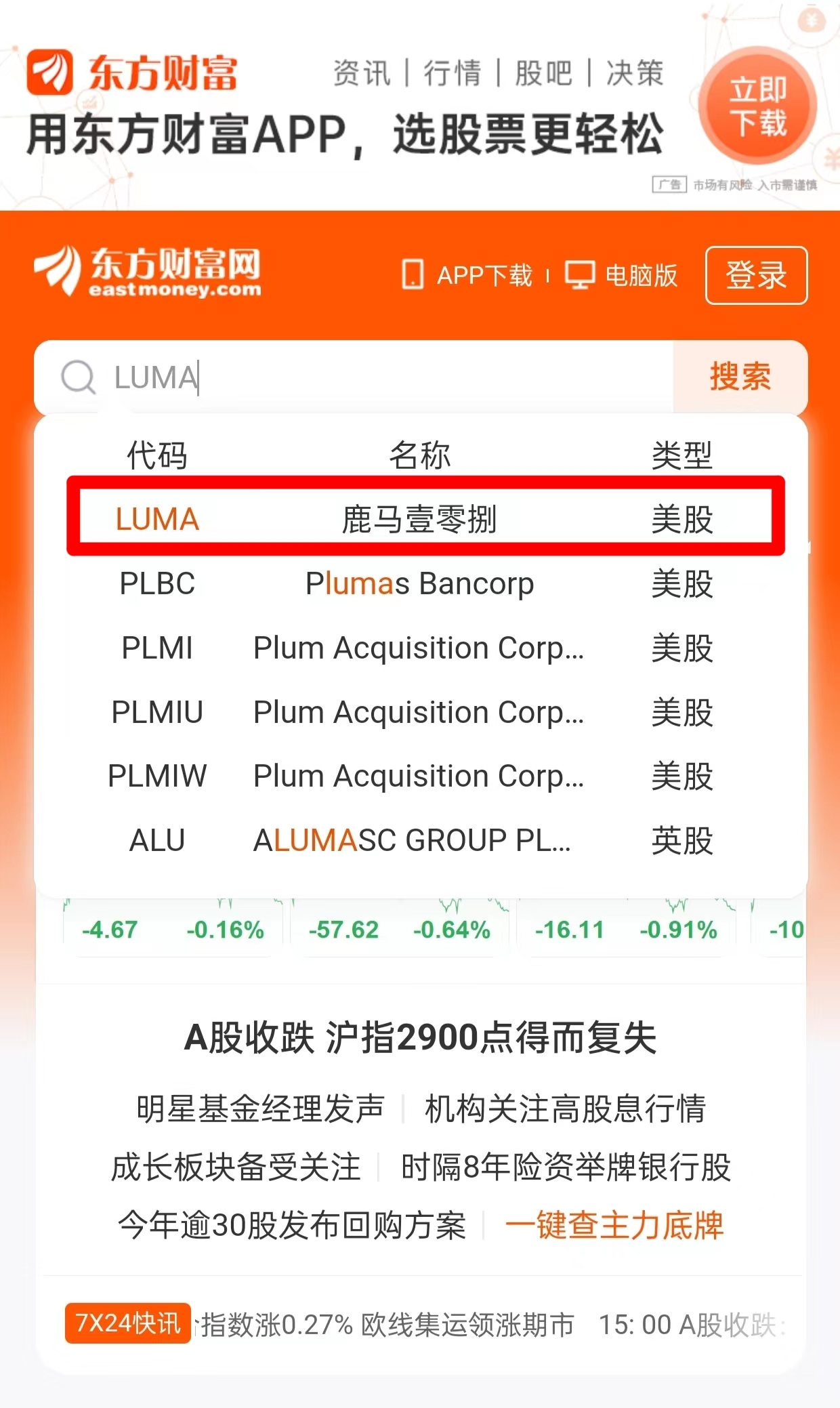Switch to 电脑版 desktop version
The width and height of the screenshot is (840, 1408).
coord(622,275)
